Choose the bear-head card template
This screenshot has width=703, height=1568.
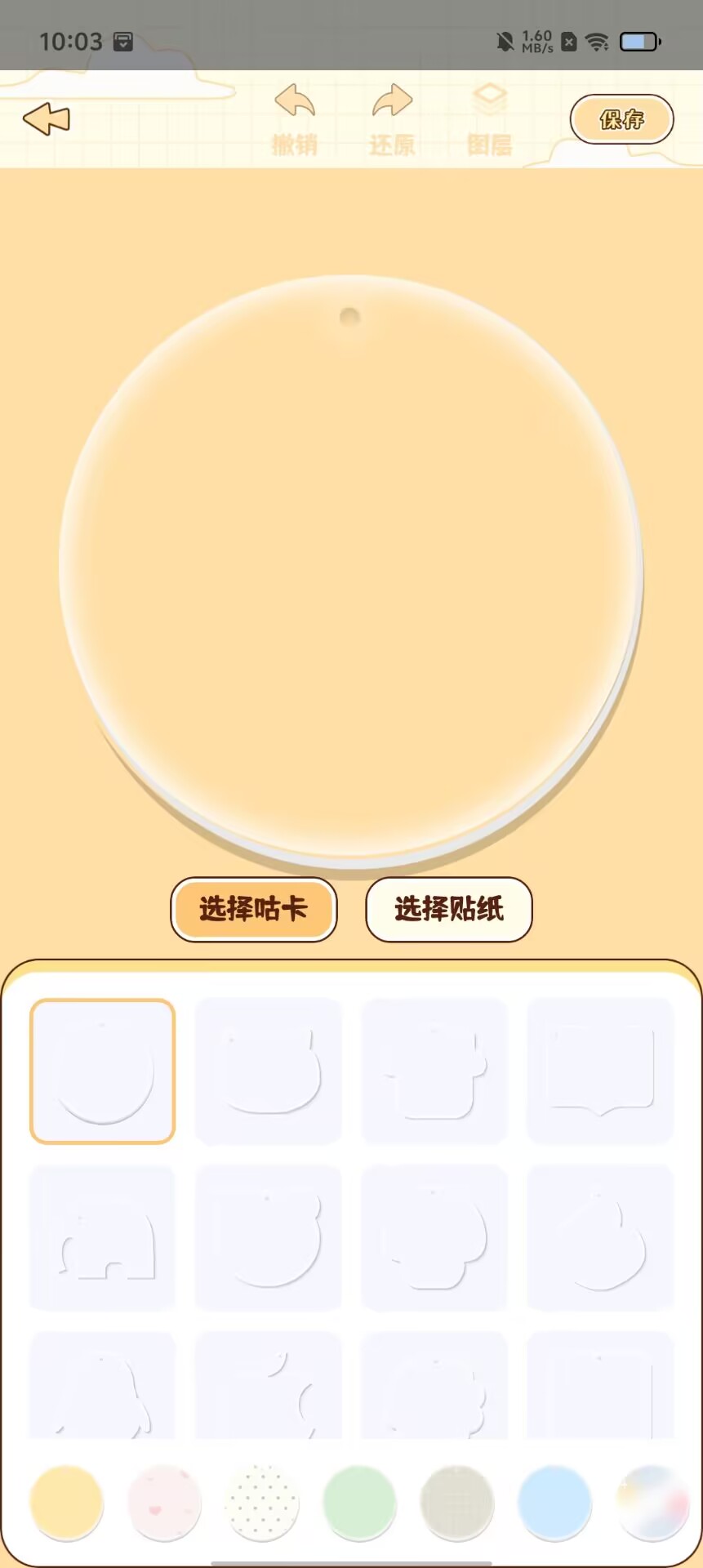click(269, 1238)
